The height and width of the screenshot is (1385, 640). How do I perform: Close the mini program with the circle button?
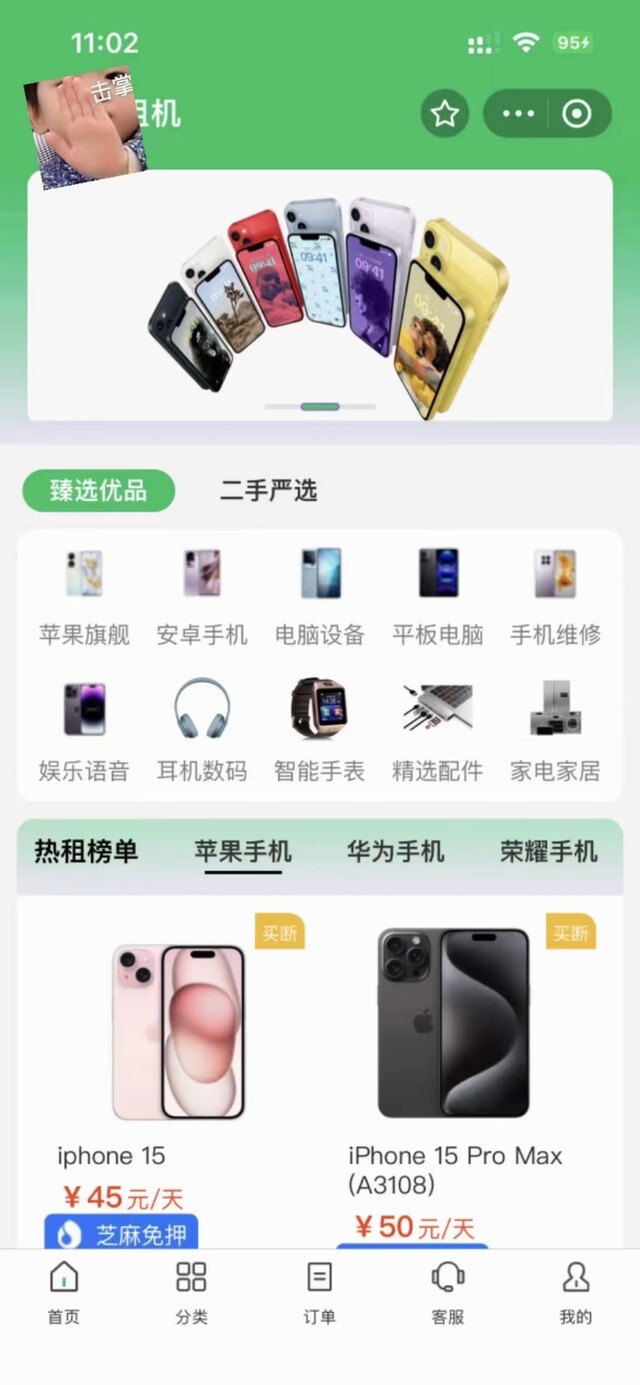pyautogui.click(x=577, y=114)
